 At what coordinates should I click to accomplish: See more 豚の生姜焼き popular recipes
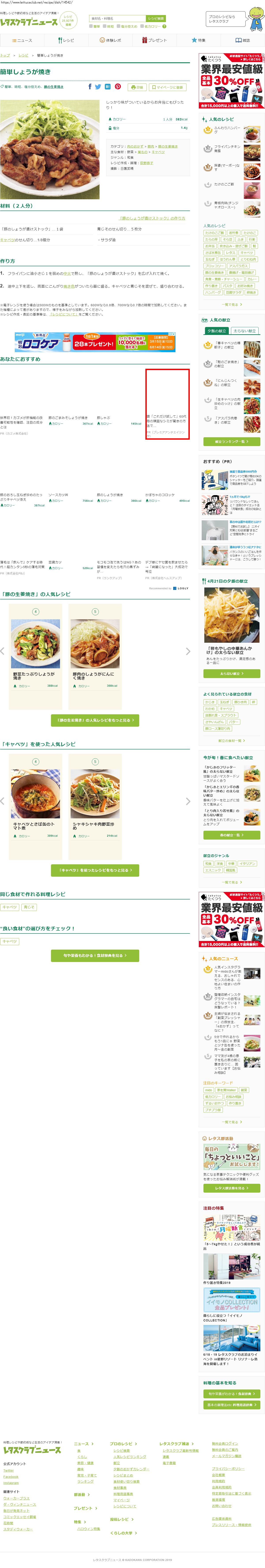coord(95,720)
